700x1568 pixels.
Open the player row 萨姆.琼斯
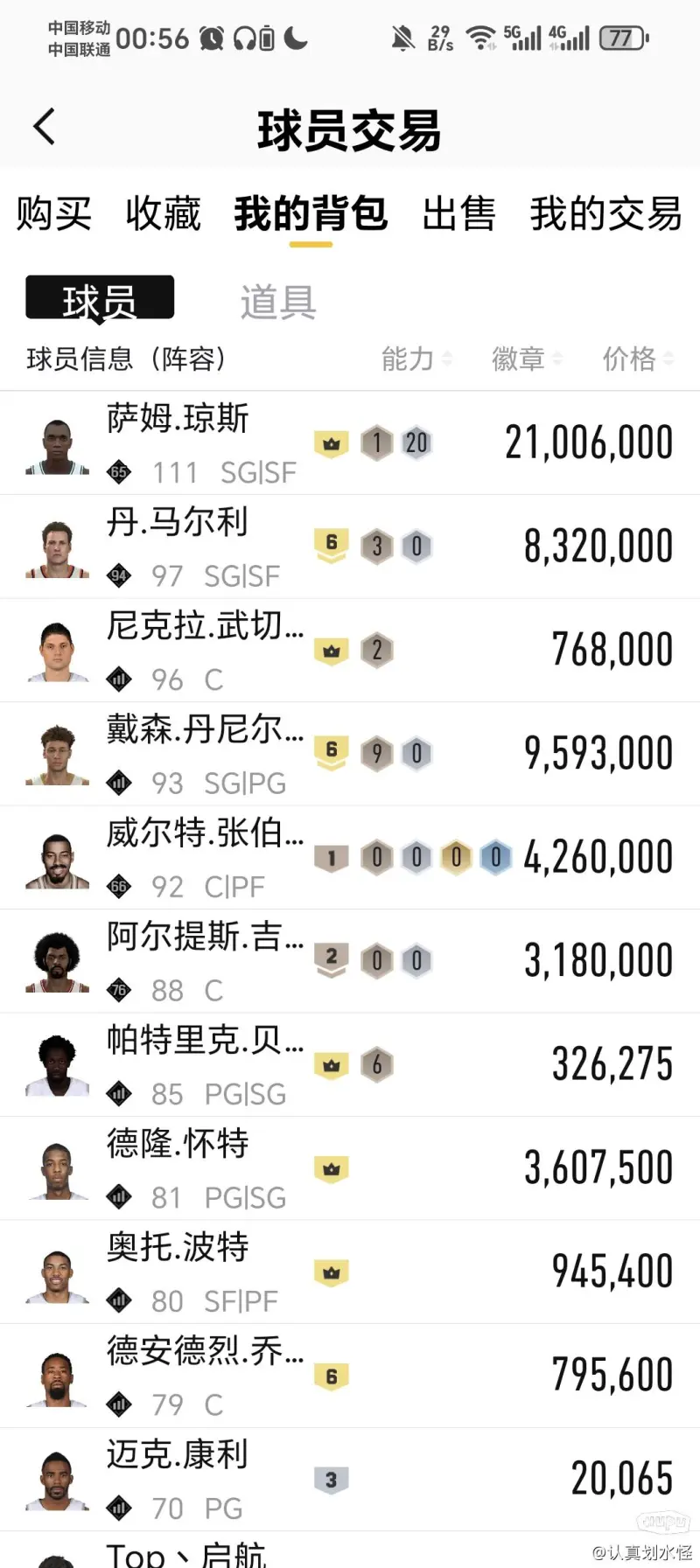pos(350,443)
